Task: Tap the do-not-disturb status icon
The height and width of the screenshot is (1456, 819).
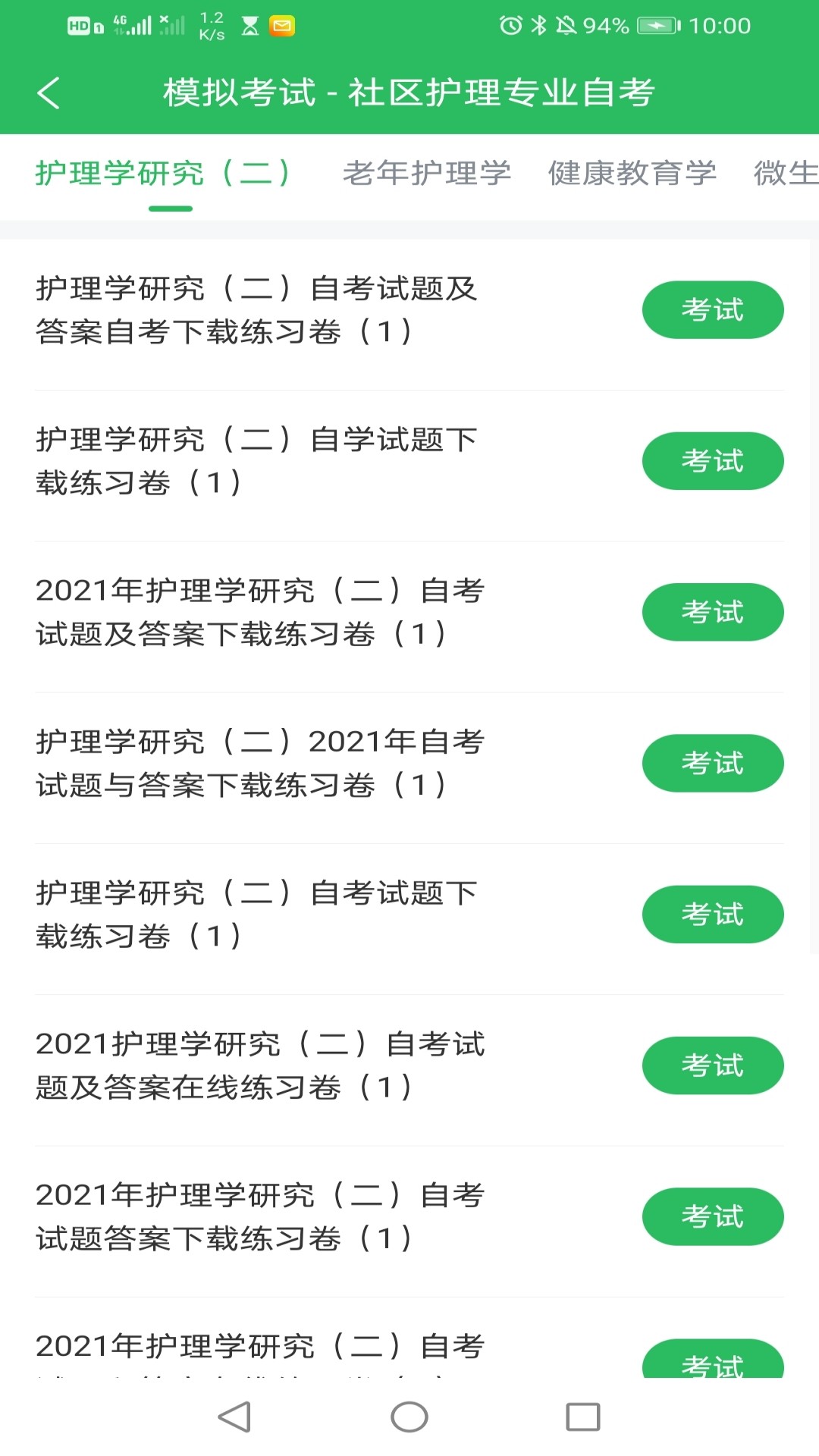Action: coord(567,24)
